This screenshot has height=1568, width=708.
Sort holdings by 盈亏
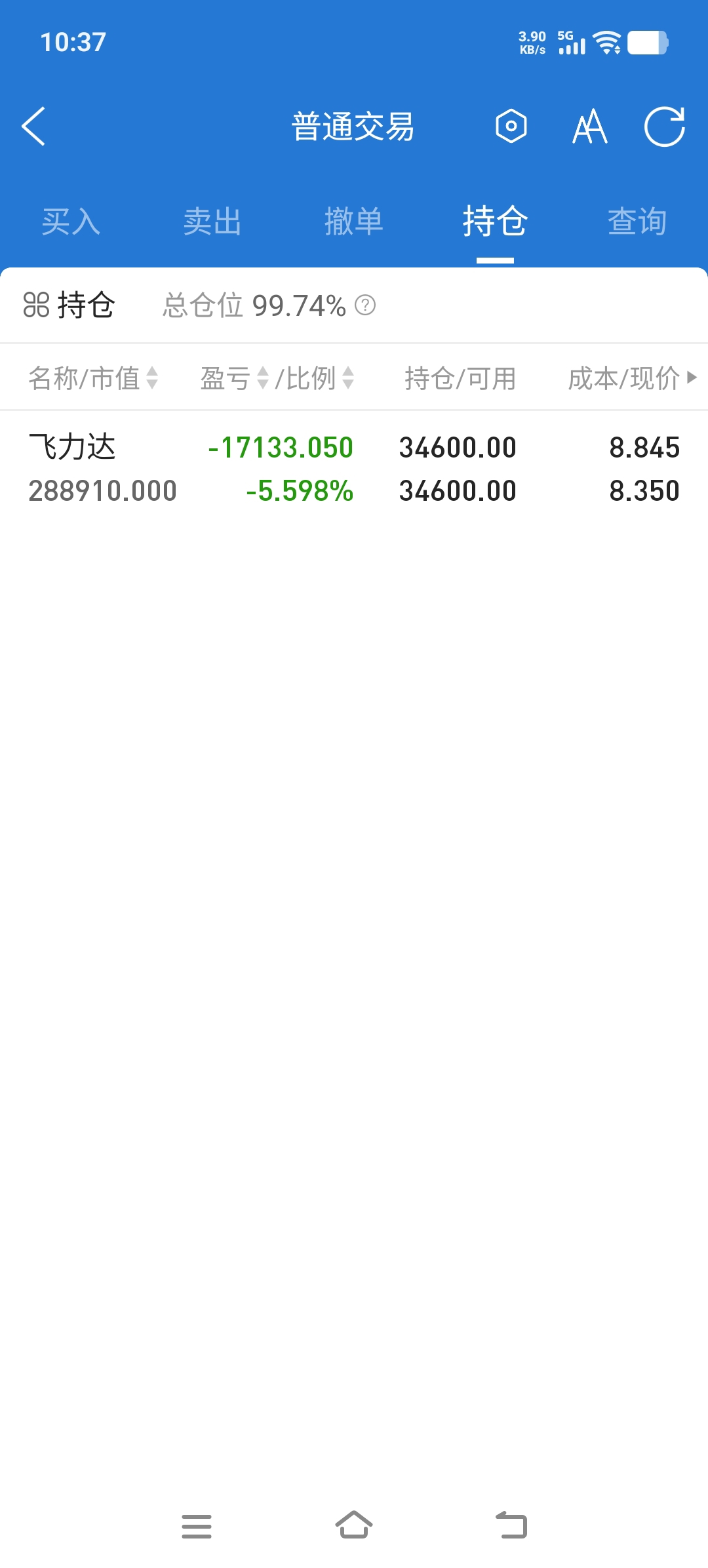(234, 378)
